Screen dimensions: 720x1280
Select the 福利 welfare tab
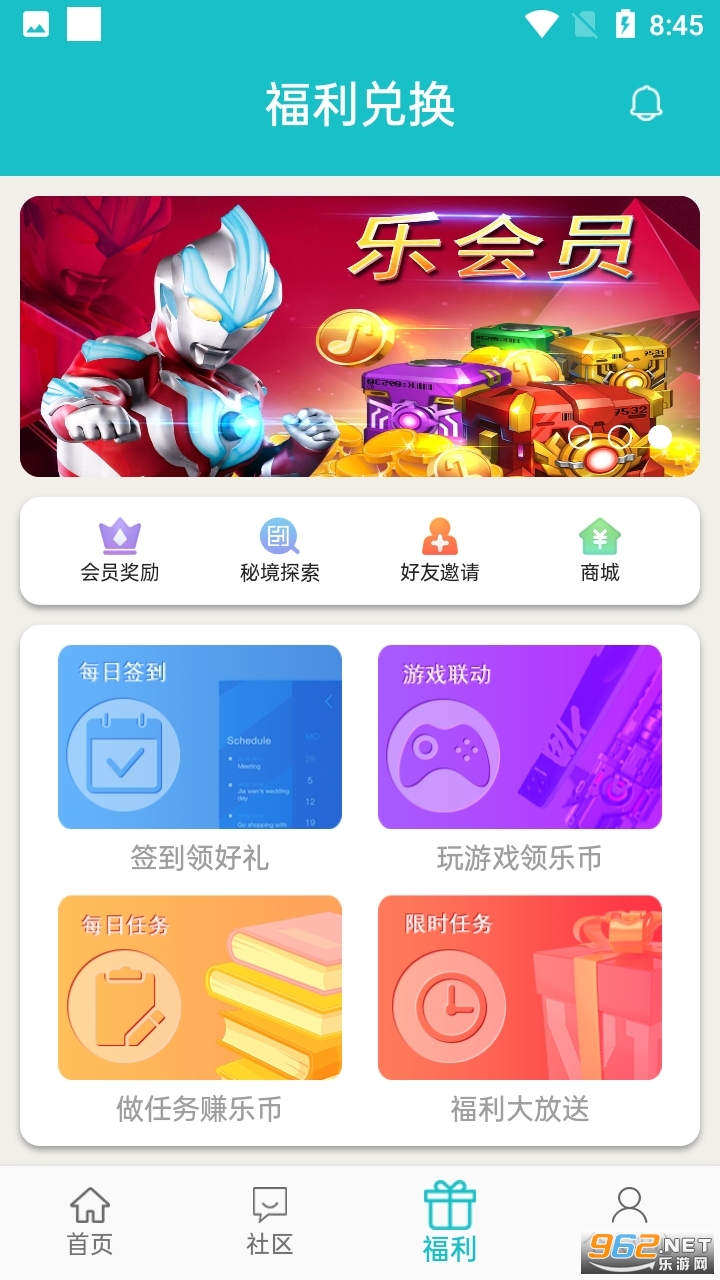coord(449,1220)
